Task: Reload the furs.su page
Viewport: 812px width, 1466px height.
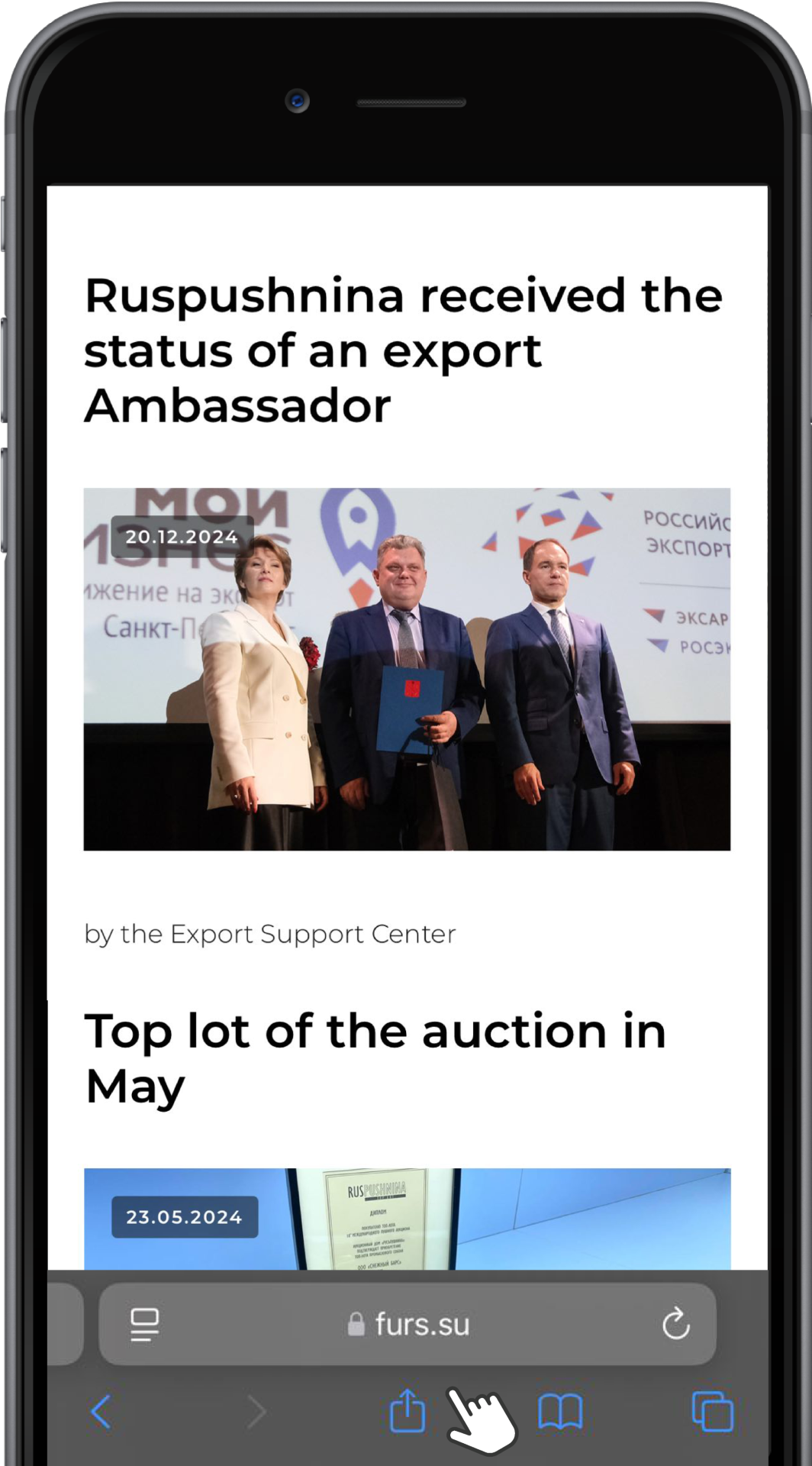Action: [675, 1324]
